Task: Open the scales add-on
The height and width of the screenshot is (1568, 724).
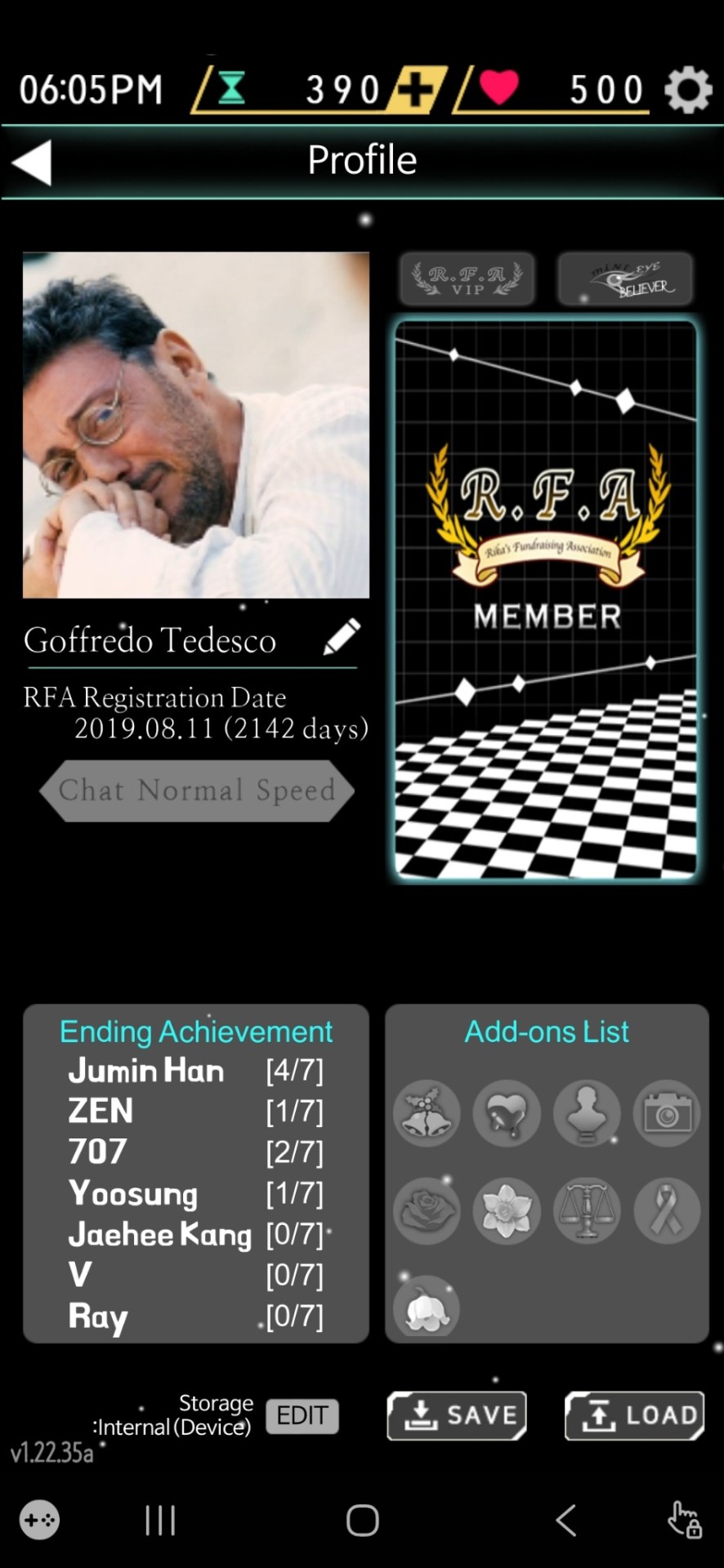Action: point(587,1210)
